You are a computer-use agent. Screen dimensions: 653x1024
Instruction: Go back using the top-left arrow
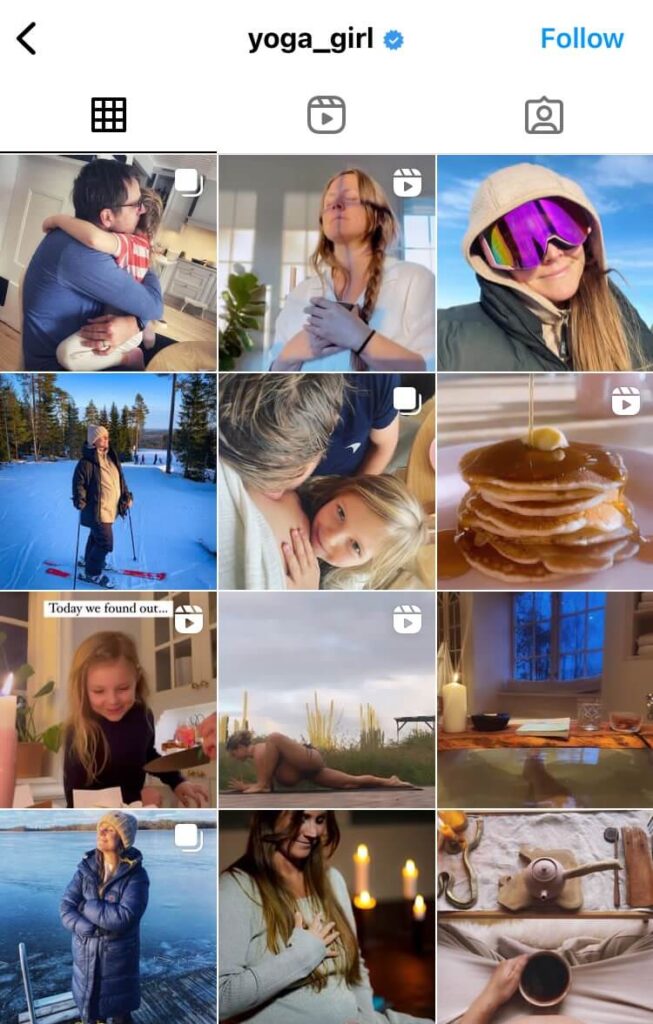click(x=27, y=39)
